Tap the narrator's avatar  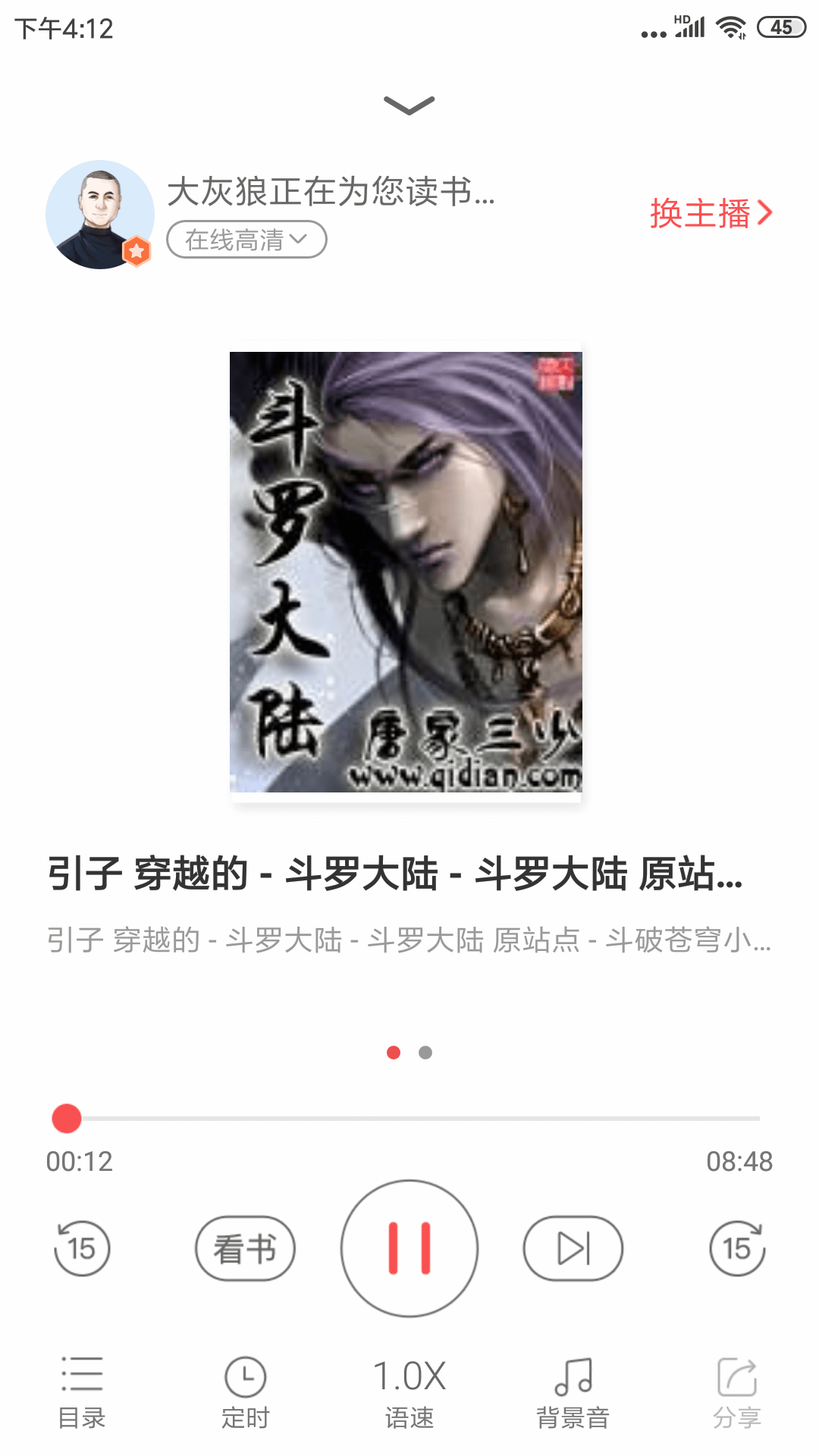[x=99, y=215]
